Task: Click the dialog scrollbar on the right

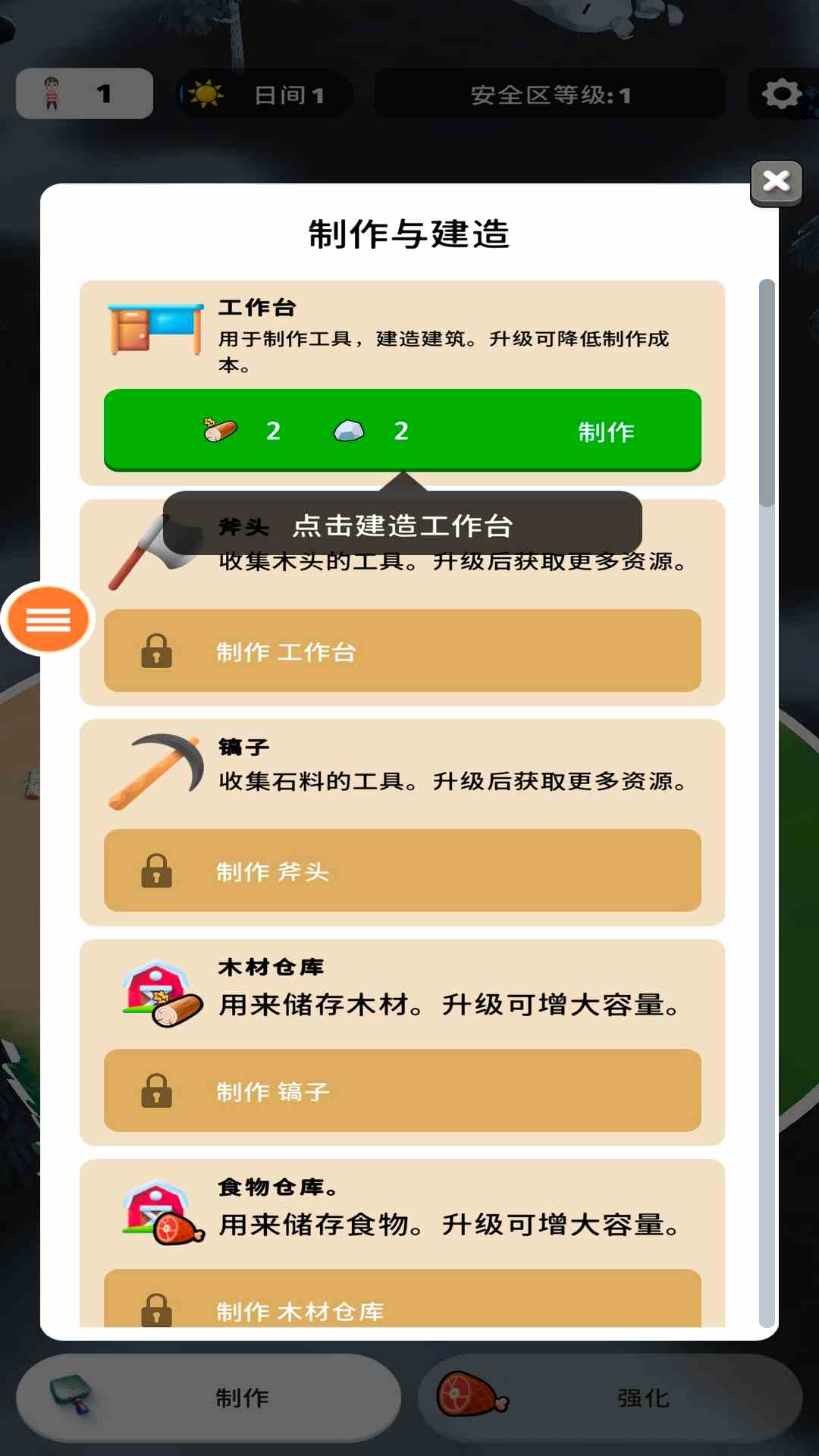Action: [x=765, y=379]
